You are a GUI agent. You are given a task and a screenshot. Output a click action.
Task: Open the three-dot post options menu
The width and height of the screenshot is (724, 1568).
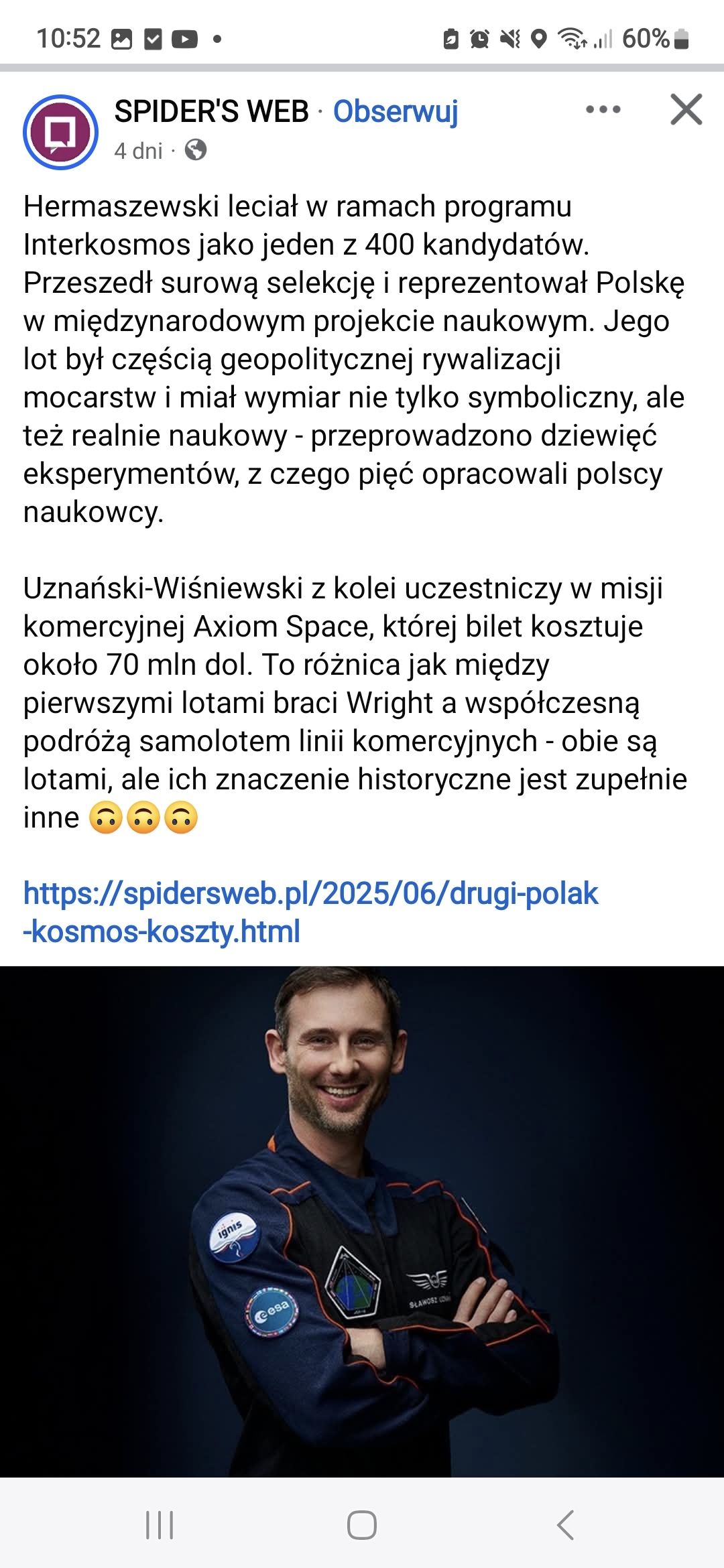tap(603, 110)
